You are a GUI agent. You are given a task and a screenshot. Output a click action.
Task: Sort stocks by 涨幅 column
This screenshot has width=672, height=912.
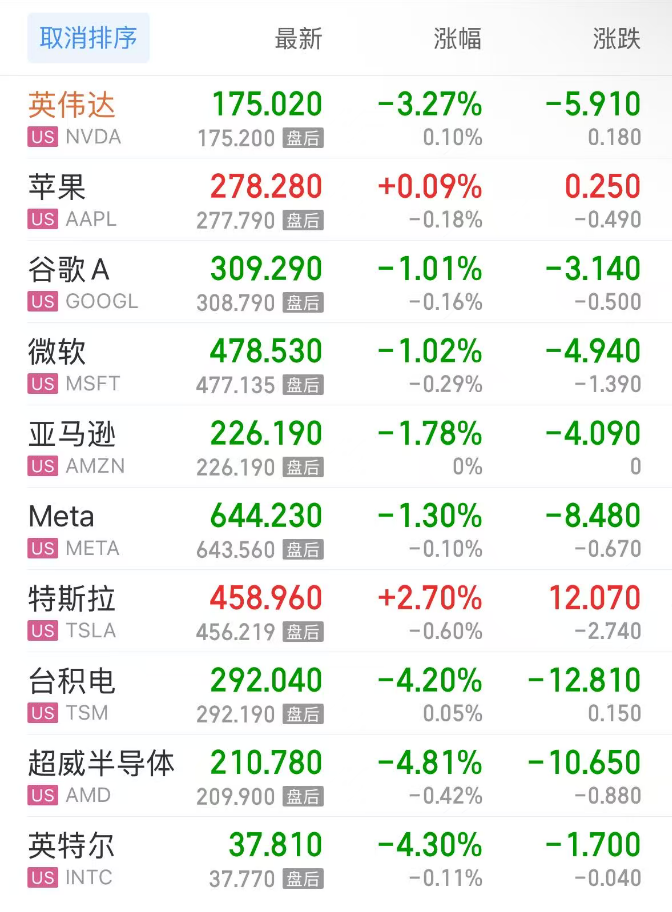[457, 39]
